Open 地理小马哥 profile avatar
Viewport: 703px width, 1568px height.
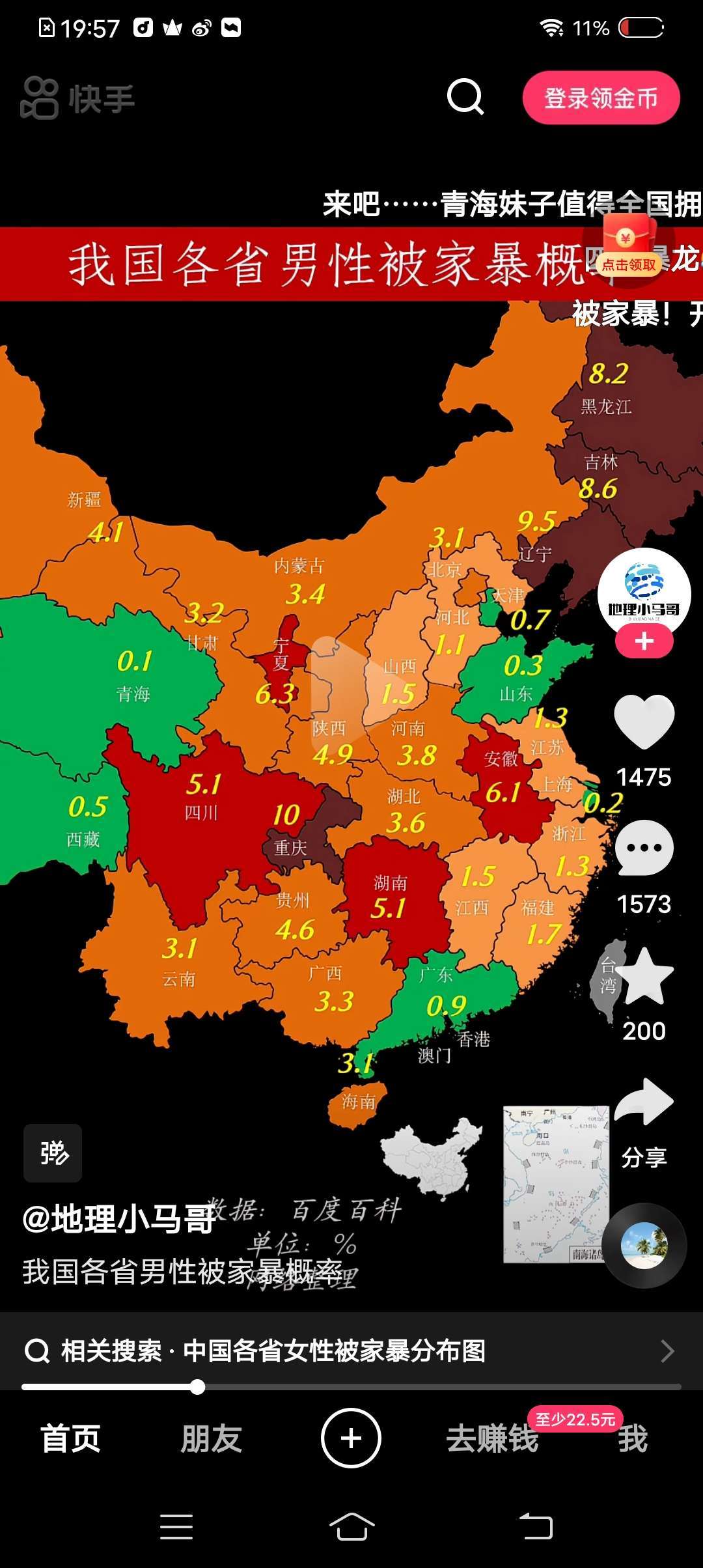(644, 593)
